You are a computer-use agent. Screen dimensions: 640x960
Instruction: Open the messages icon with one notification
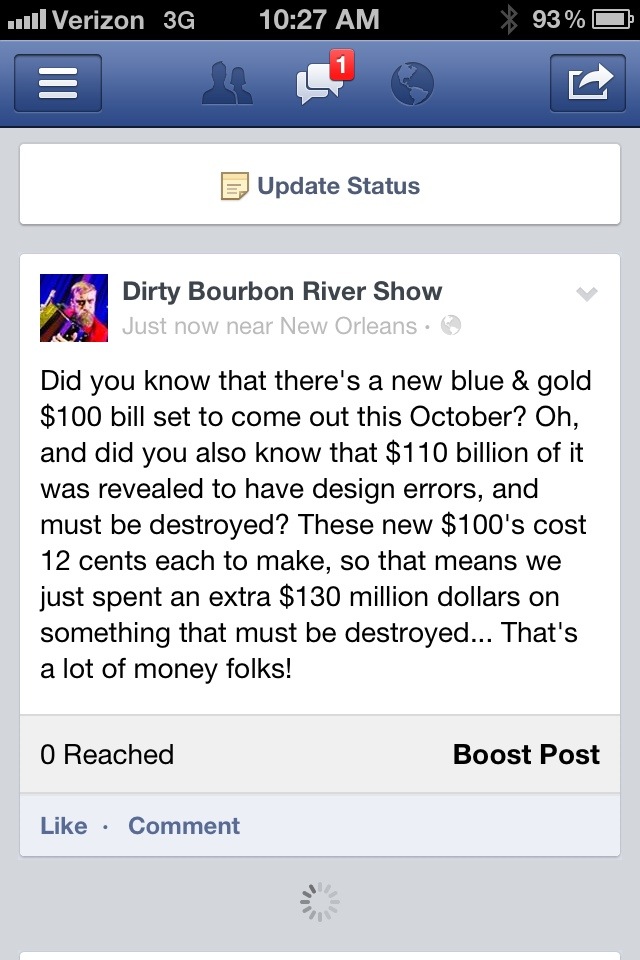[321, 82]
